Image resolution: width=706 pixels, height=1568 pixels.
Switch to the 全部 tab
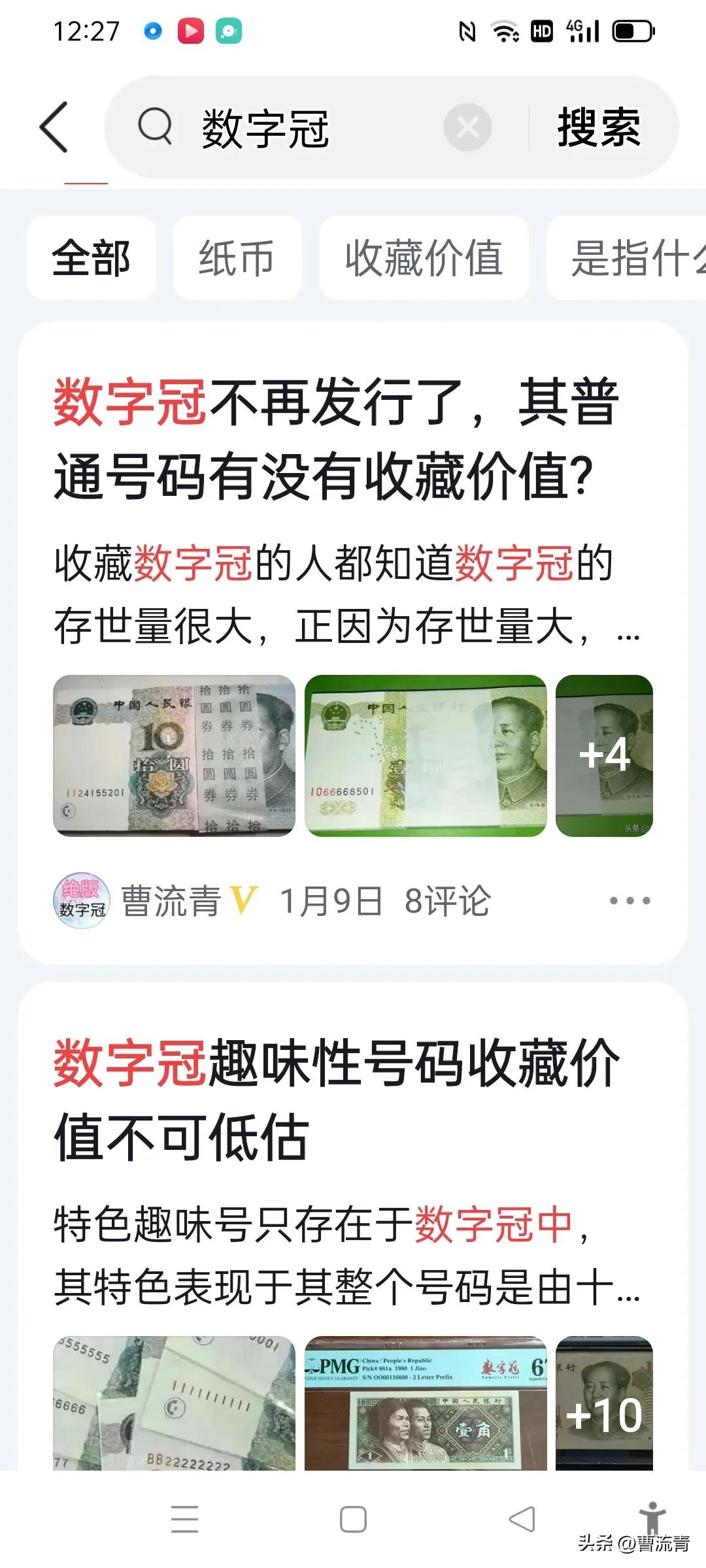tap(91, 257)
